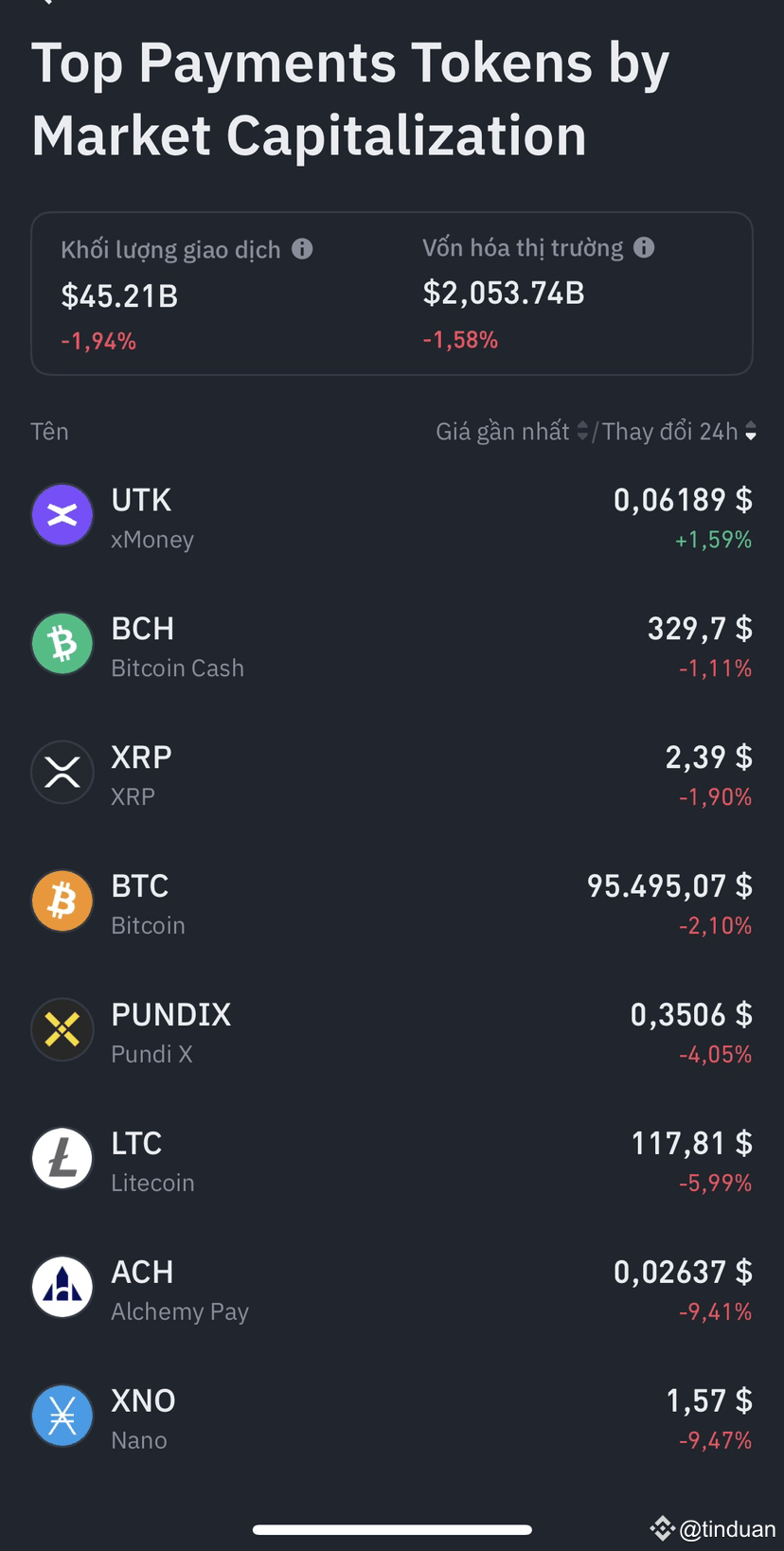The height and width of the screenshot is (1551, 784).
Task: Toggle the Thay đổi 24h sort arrows
Action: (749, 431)
